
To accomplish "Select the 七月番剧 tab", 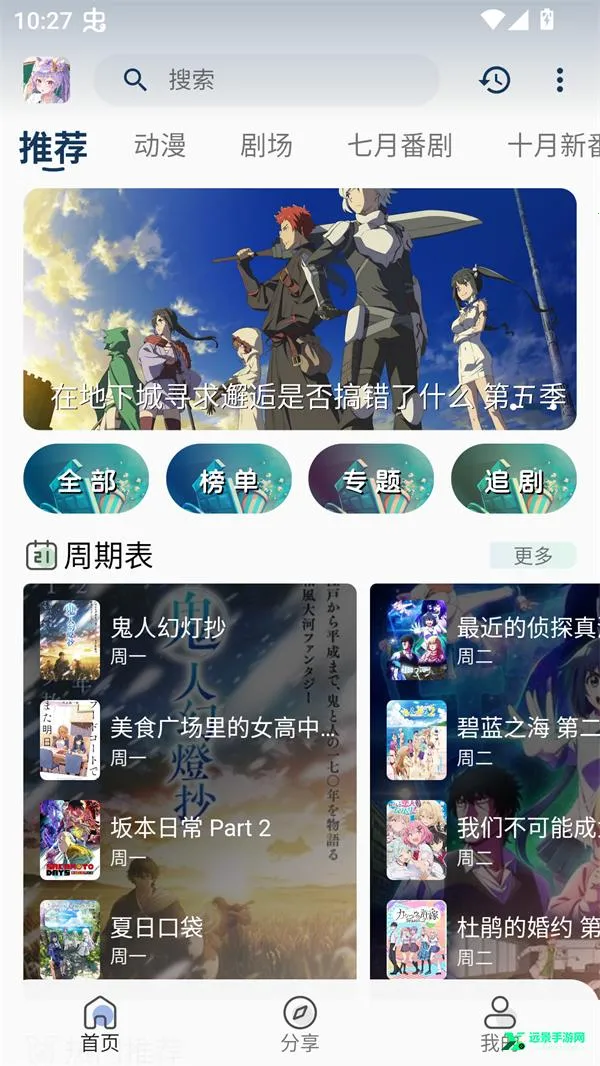I will (x=400, y=146).
